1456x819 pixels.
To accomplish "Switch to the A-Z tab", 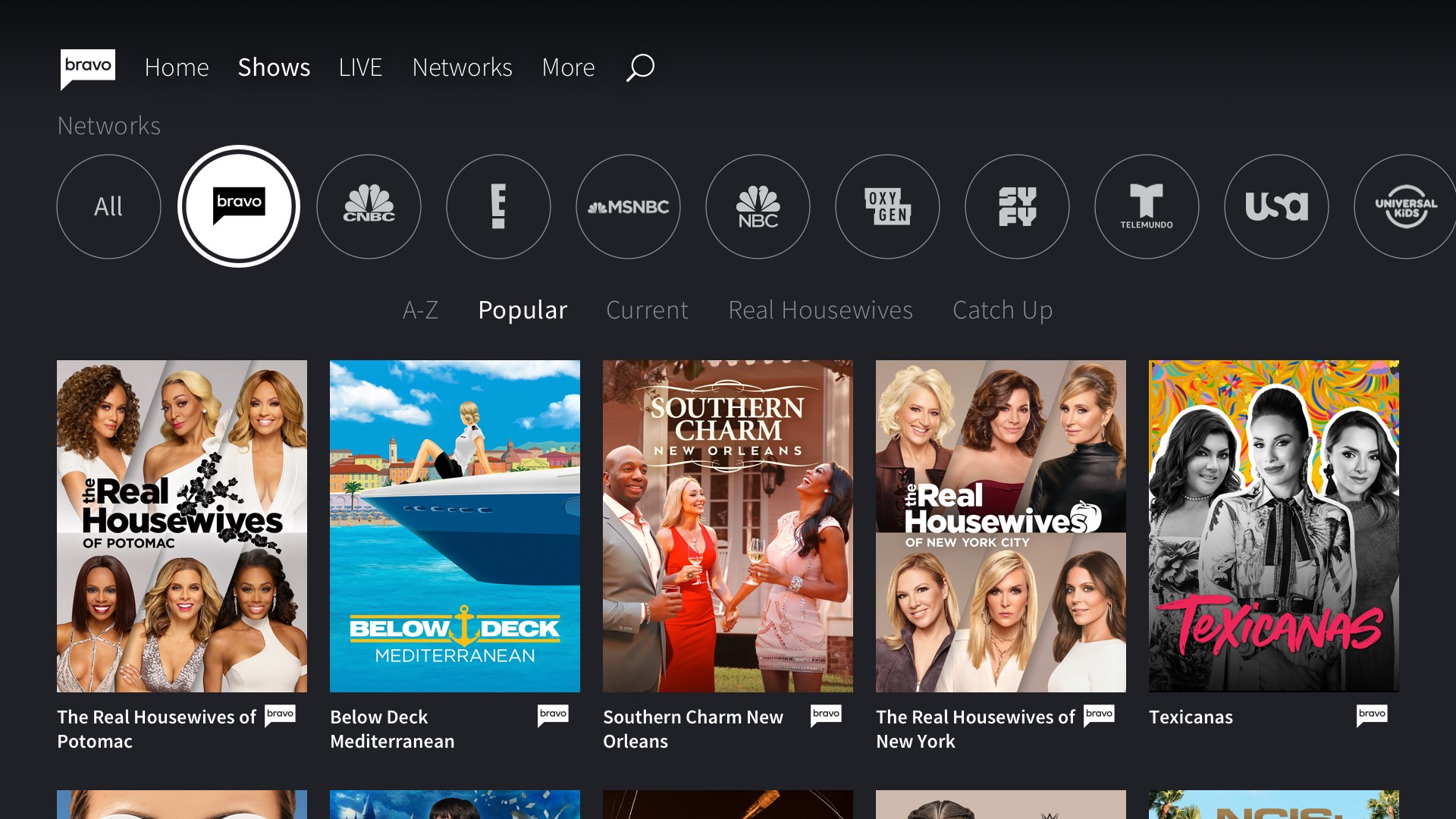I will click(420, 310).
